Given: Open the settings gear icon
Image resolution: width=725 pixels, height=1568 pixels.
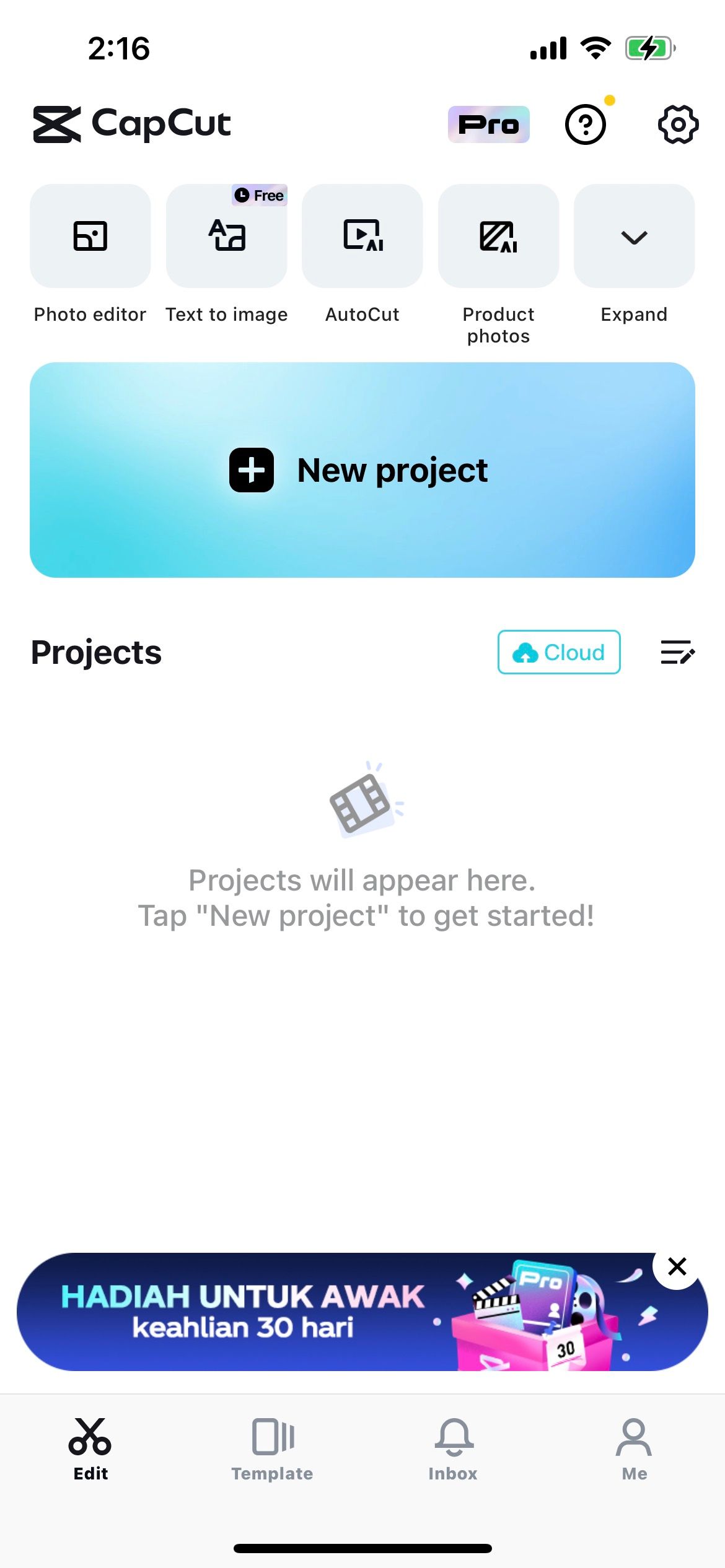Looking at the screenshot, I should [678, 124].
